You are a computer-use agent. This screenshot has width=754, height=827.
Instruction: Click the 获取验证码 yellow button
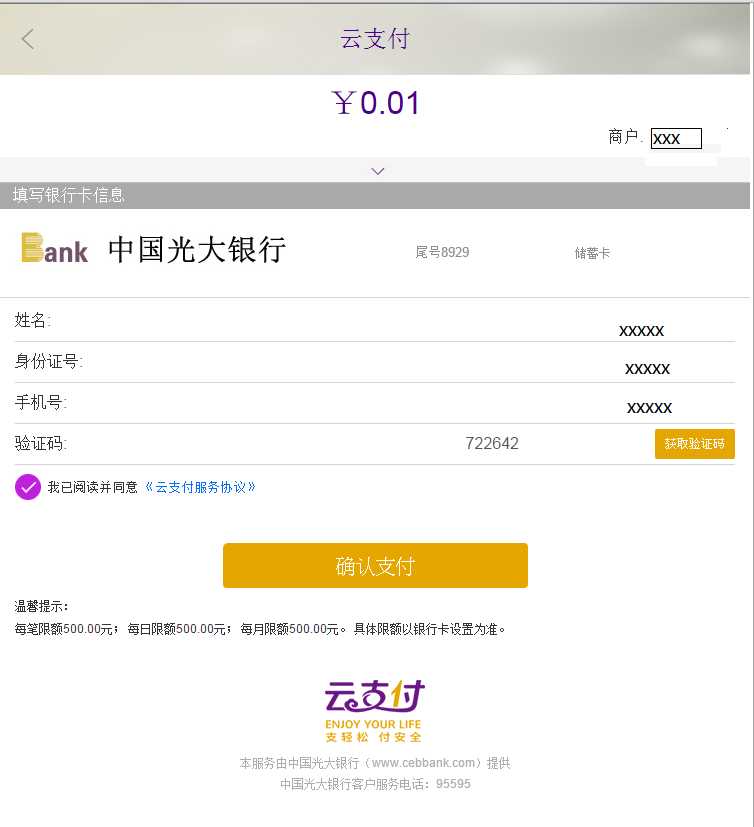pos(695,444)
